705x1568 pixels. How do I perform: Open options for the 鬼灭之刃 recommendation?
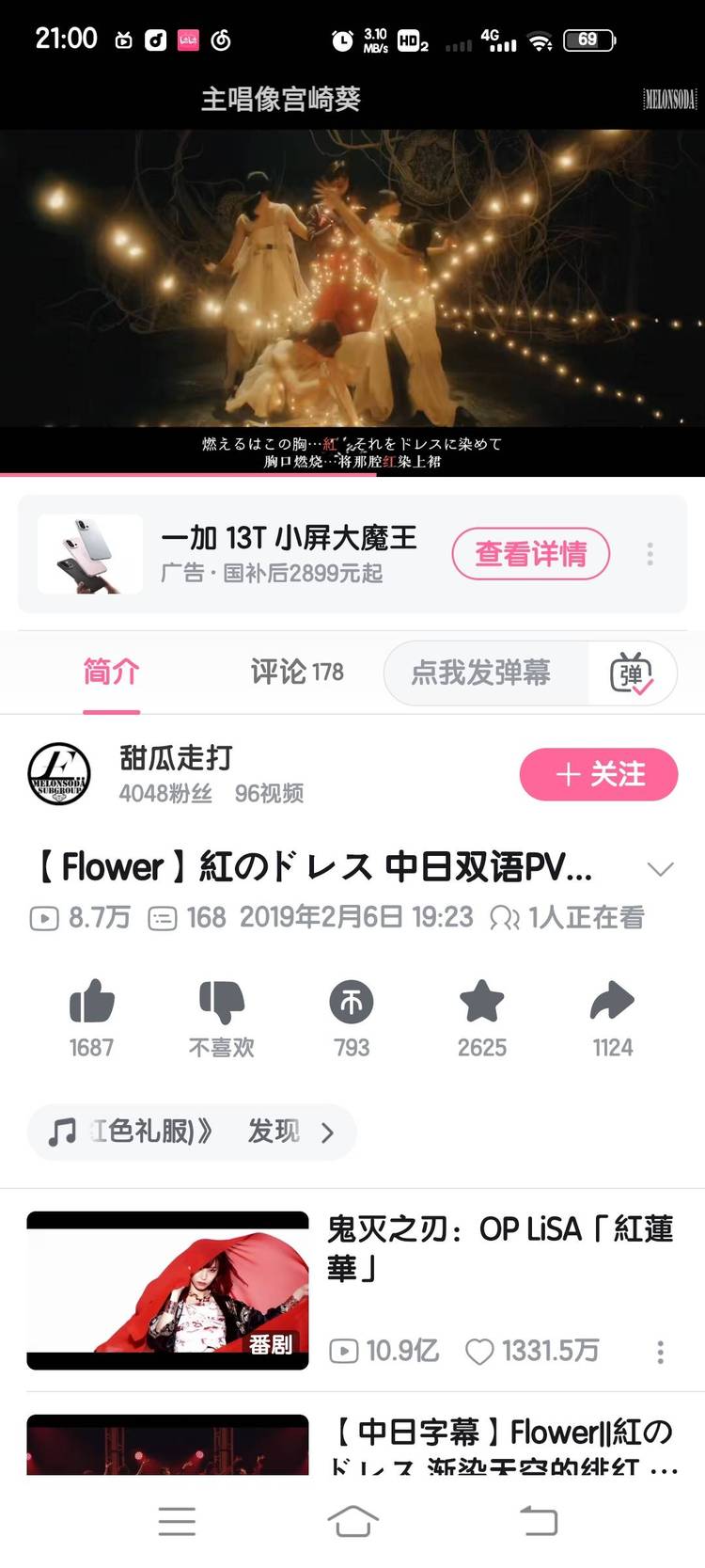point(660,1352)
